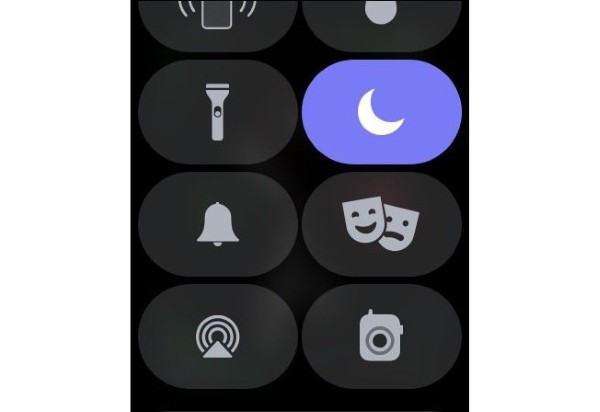Viewport: 600px width, 412px height.
Task: Toggle Walkie-Talkie availability
Action: click(x=381, y=335)
